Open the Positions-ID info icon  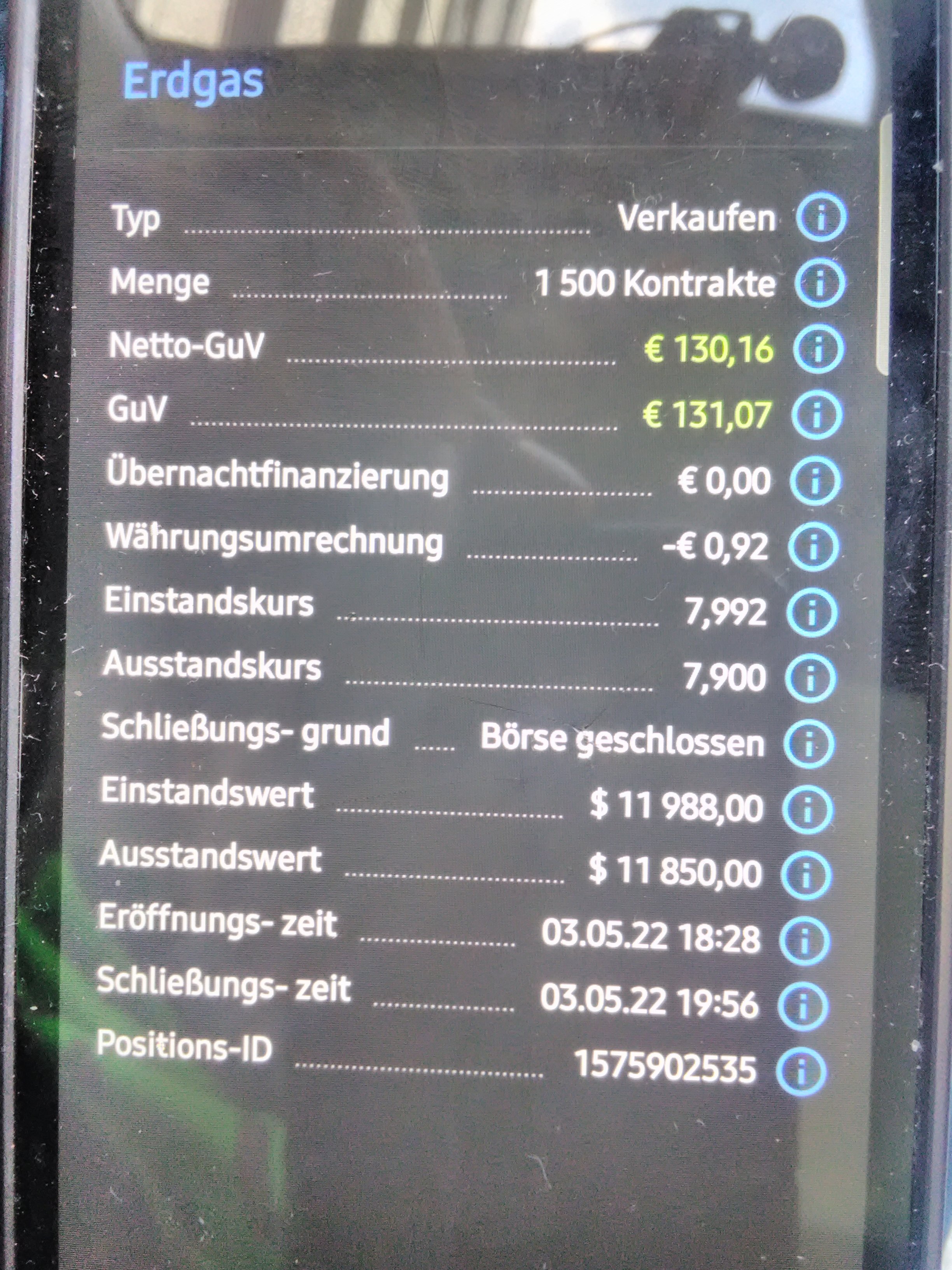tap(801, 1071)
